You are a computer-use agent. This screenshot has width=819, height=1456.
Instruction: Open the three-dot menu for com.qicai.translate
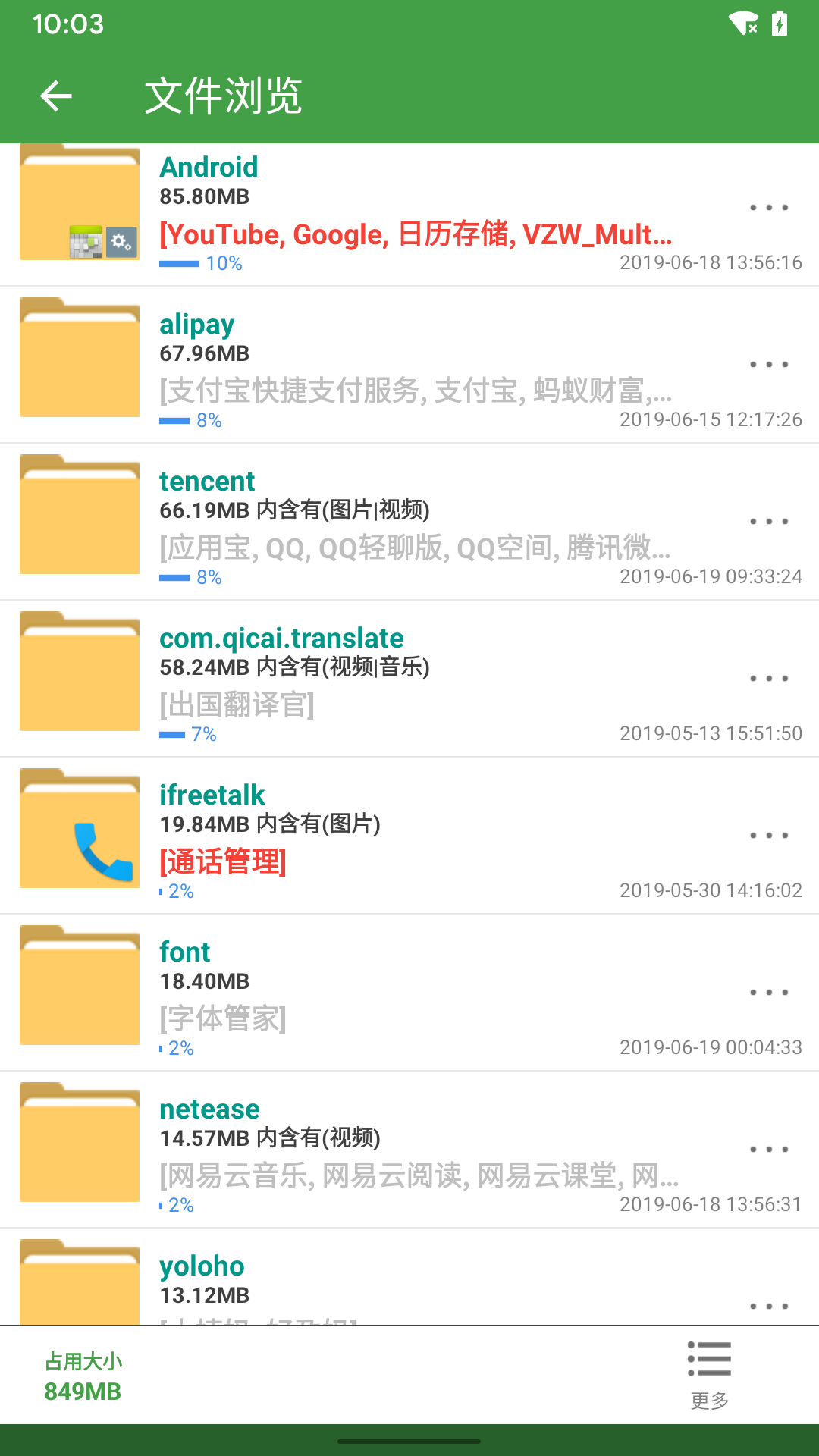[769, 678]
